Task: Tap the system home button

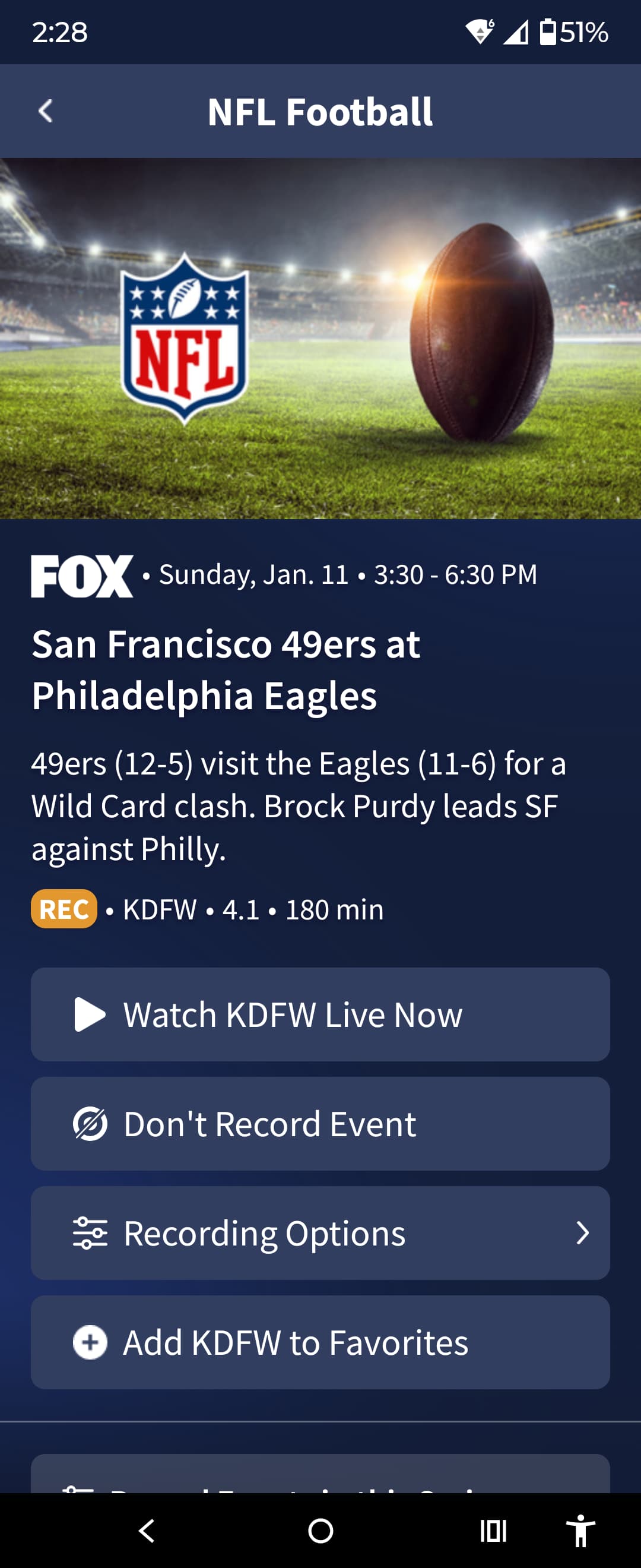Action: [320, 1530]
